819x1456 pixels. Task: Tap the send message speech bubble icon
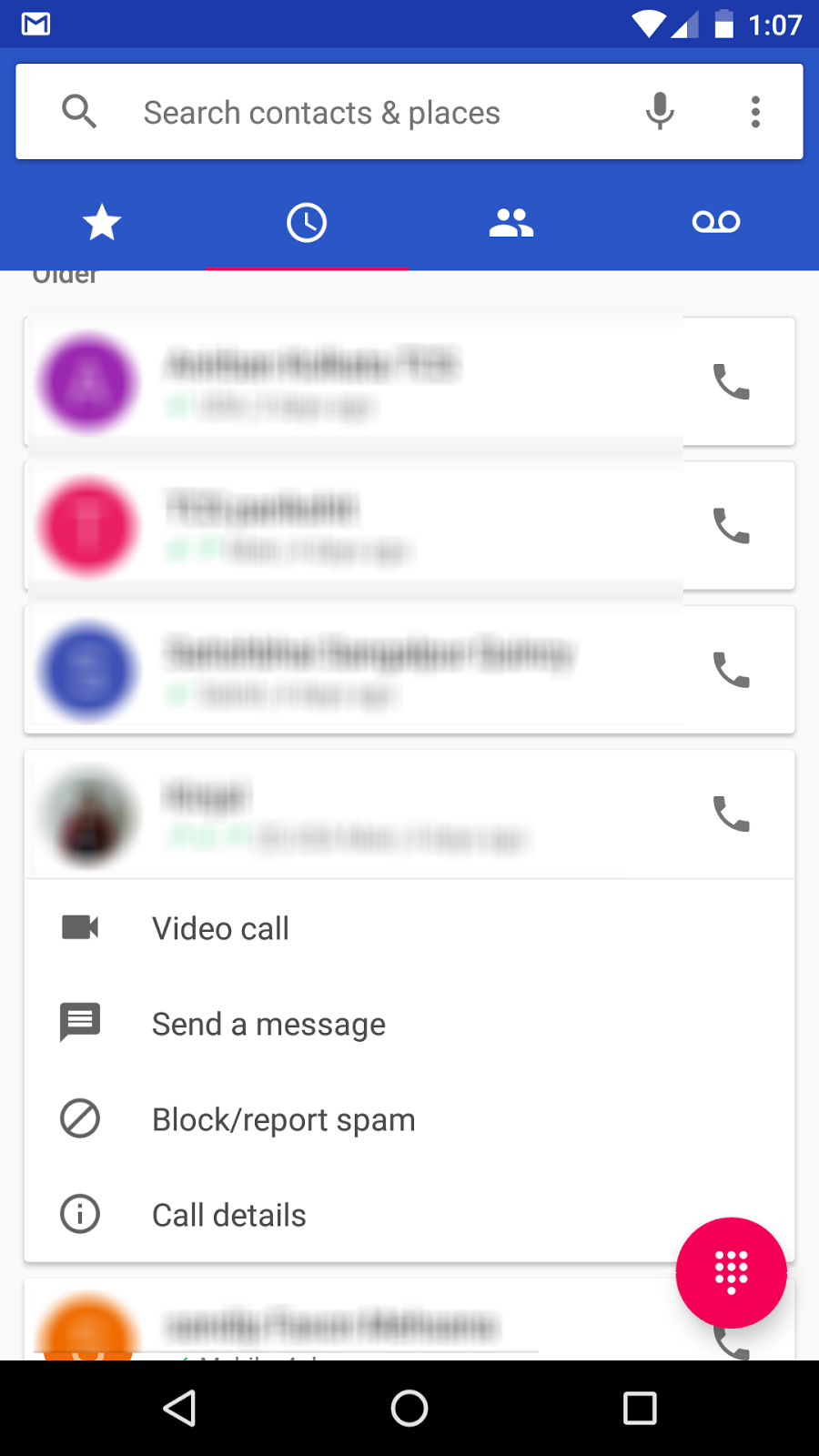(79, 1023)
